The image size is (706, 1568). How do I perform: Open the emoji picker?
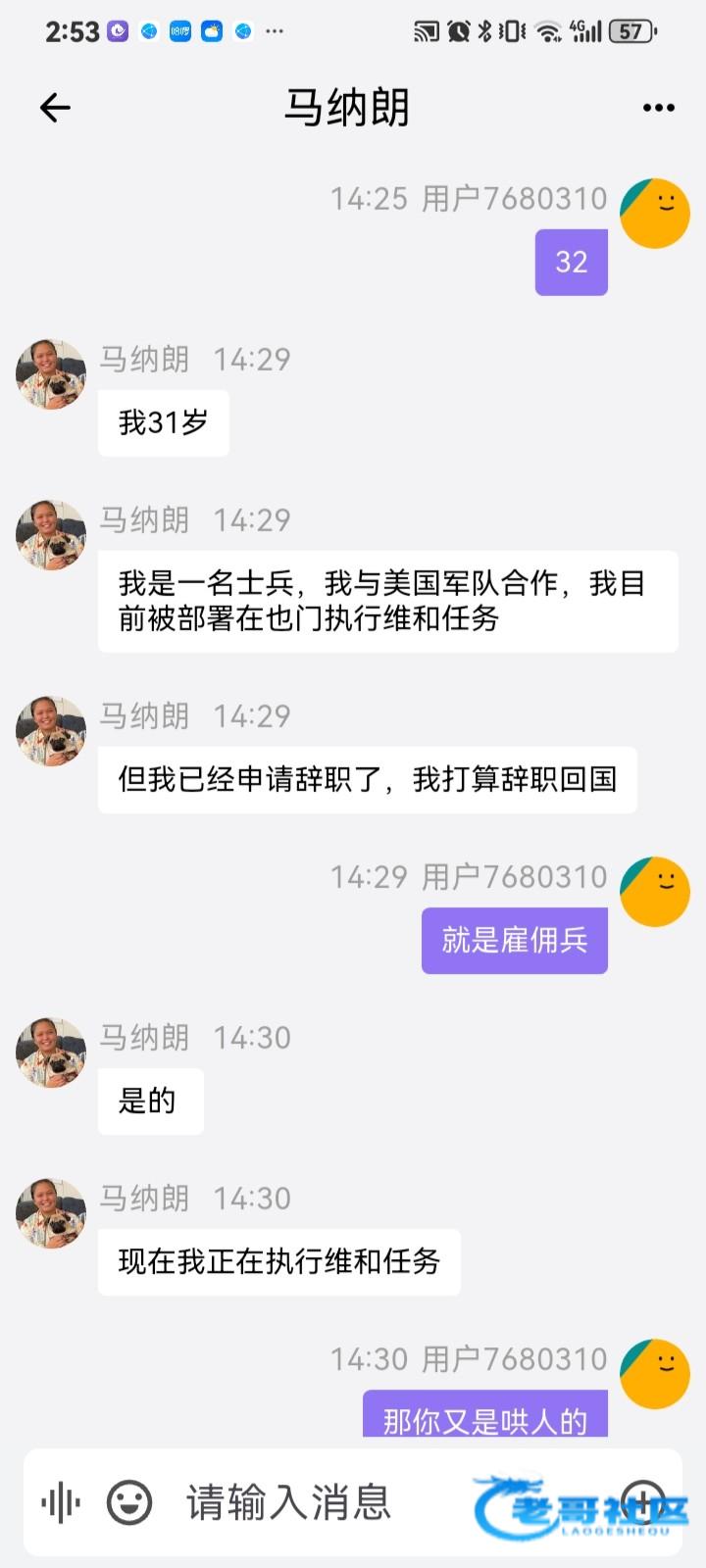click(129, 1502)
